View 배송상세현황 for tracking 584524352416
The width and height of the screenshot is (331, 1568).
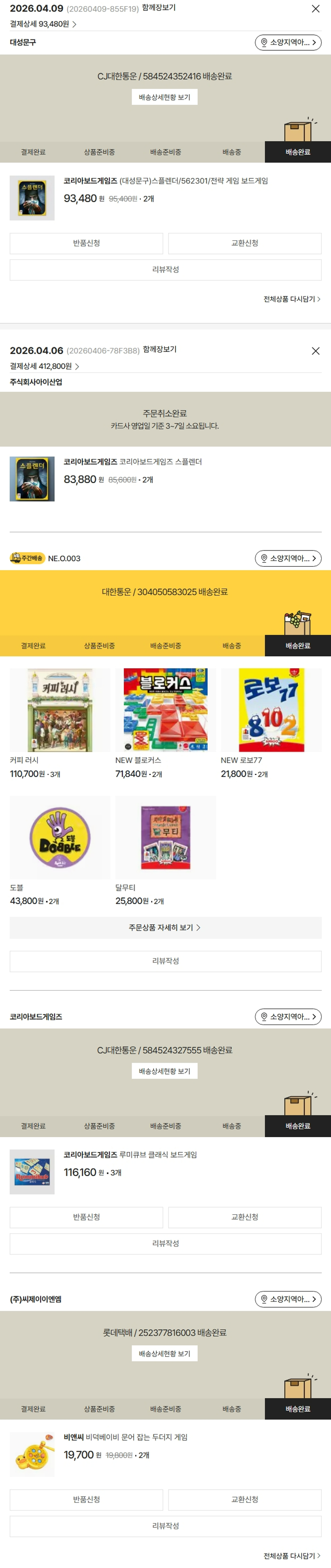pyautogui.click(x=165, y=97)
